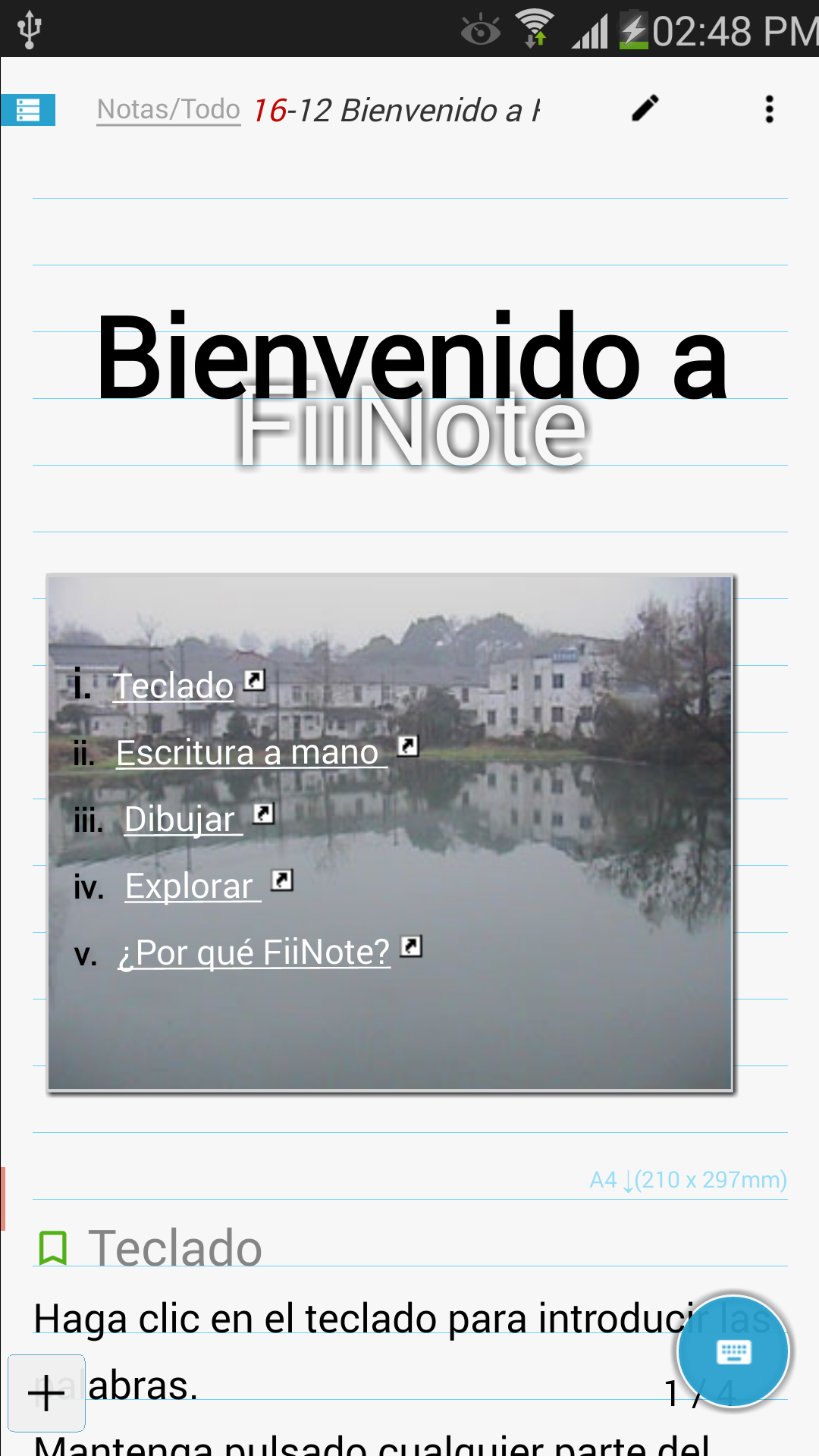Open the ¿Por qué FiiNote? link
The height and width of the screenshot is (1456, 819).
pyautogui.click(x=254, y=953)
